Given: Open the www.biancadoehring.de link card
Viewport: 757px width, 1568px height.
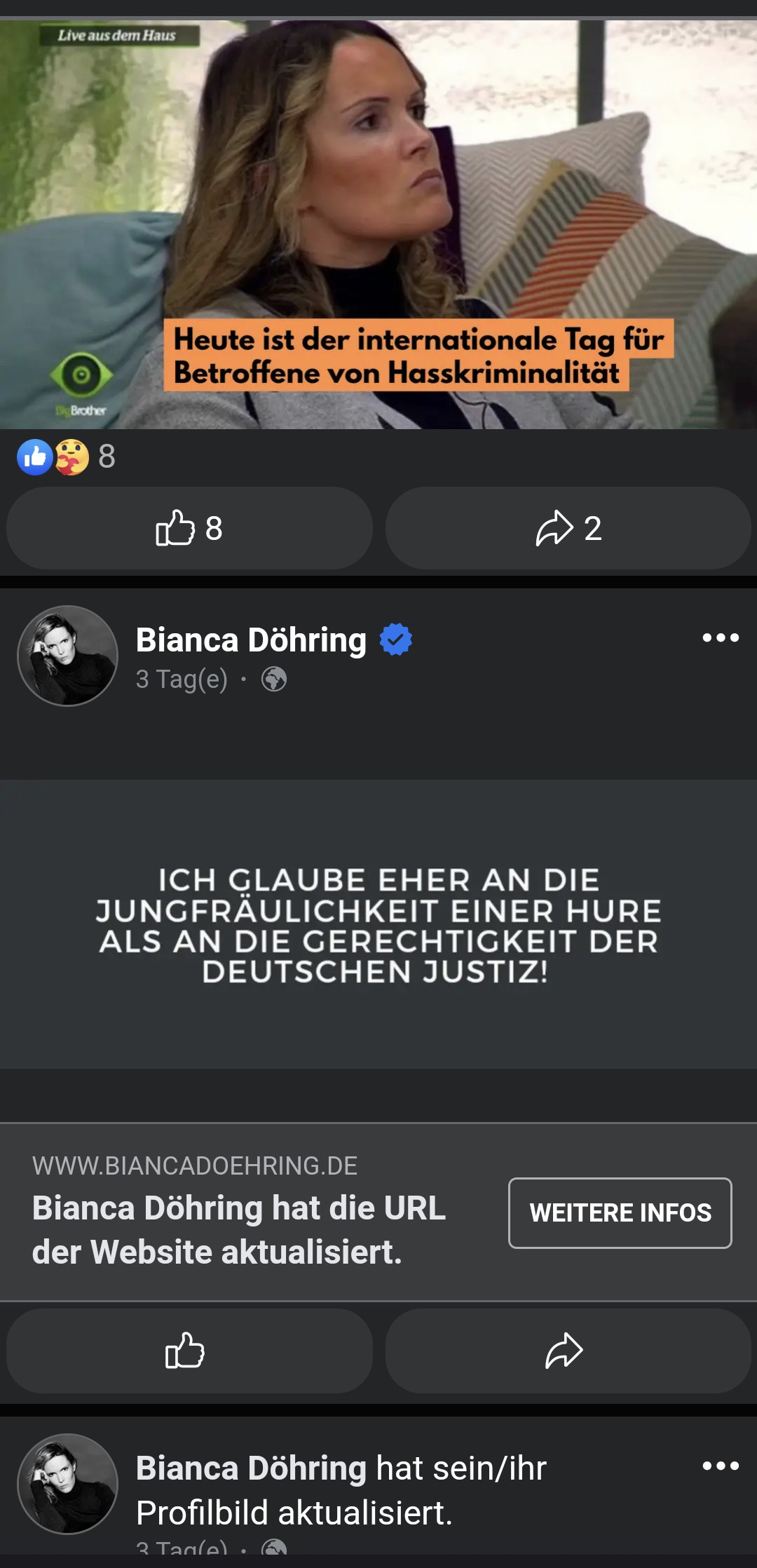Looking at the screenshot, I should click(238, 1211).
